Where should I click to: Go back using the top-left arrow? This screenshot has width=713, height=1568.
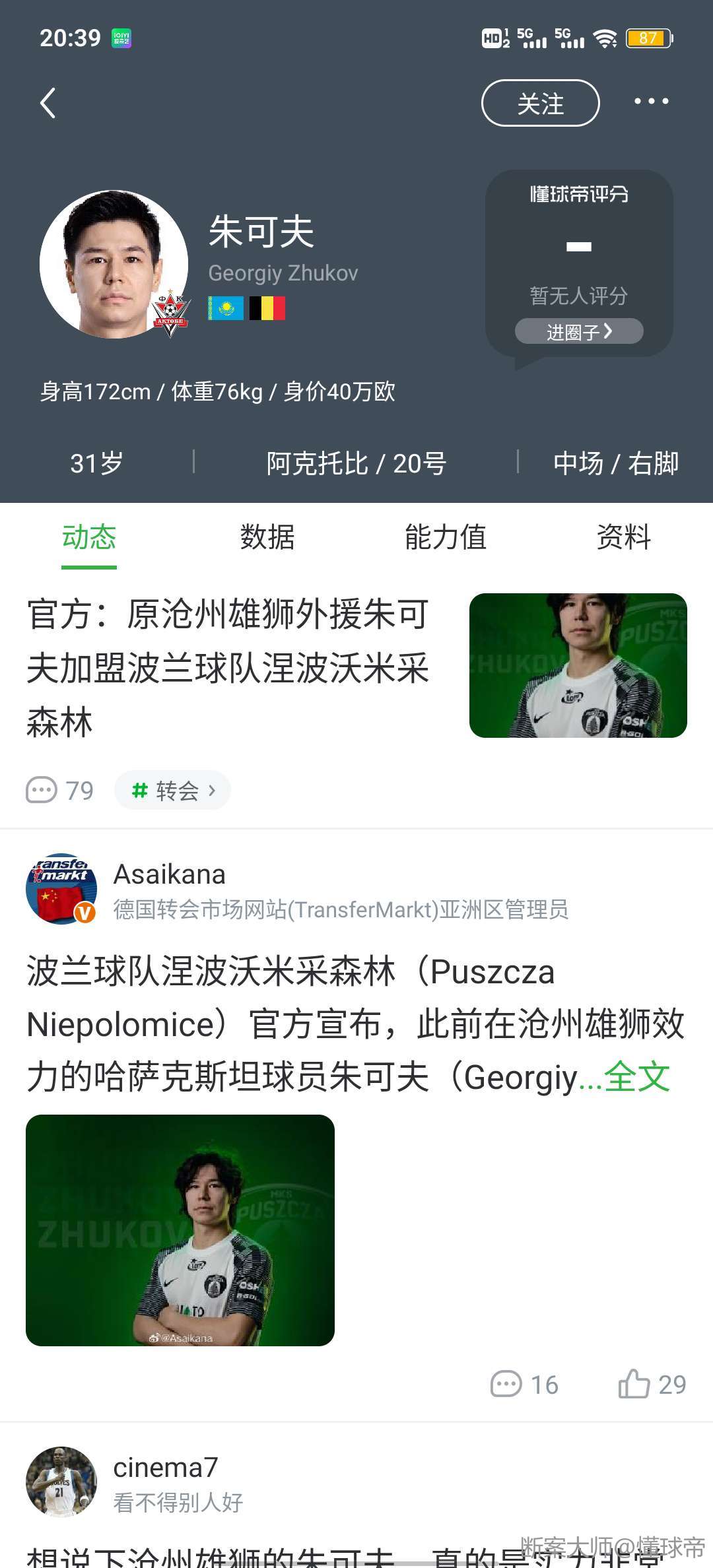[x=48, y=104]
